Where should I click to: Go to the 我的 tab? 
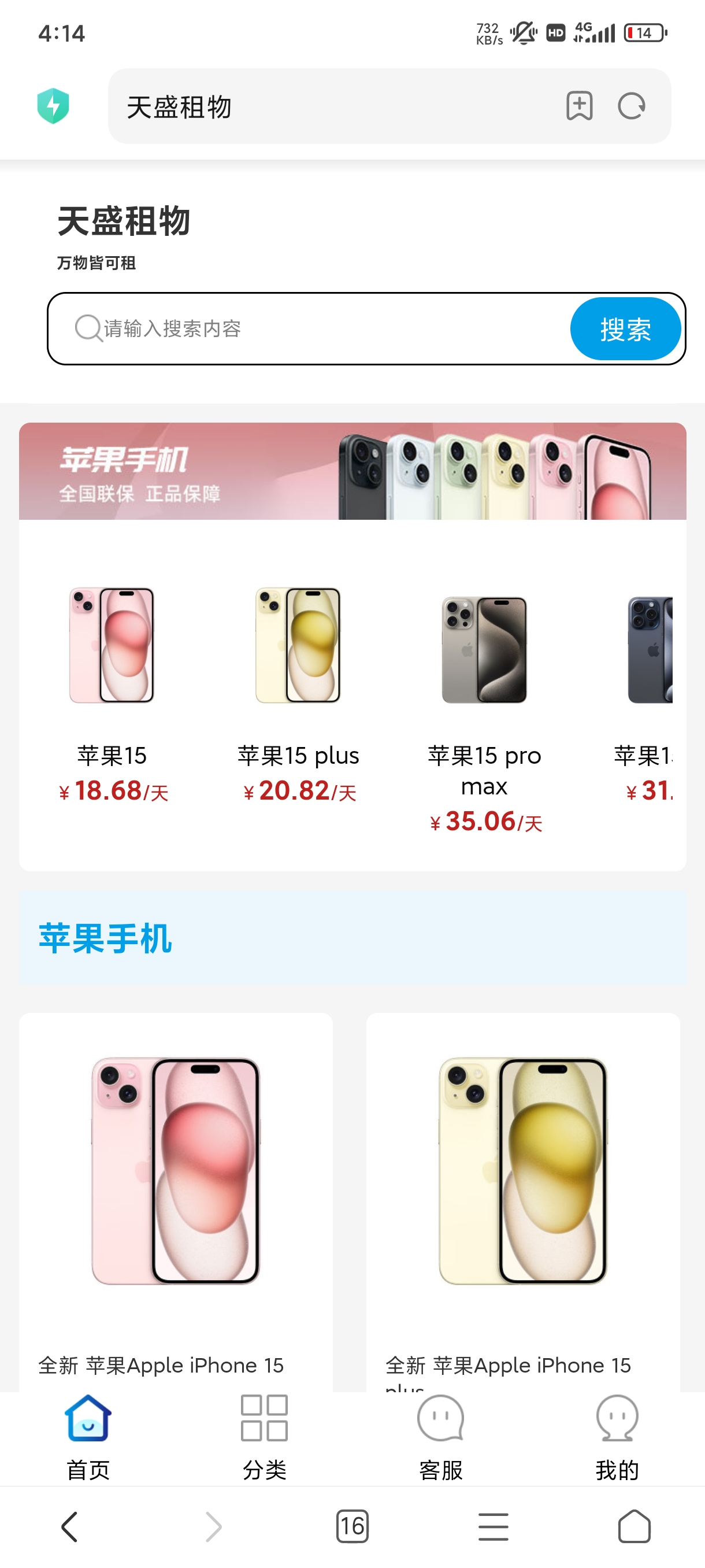pyautogui.click(x=617, y=1438)
